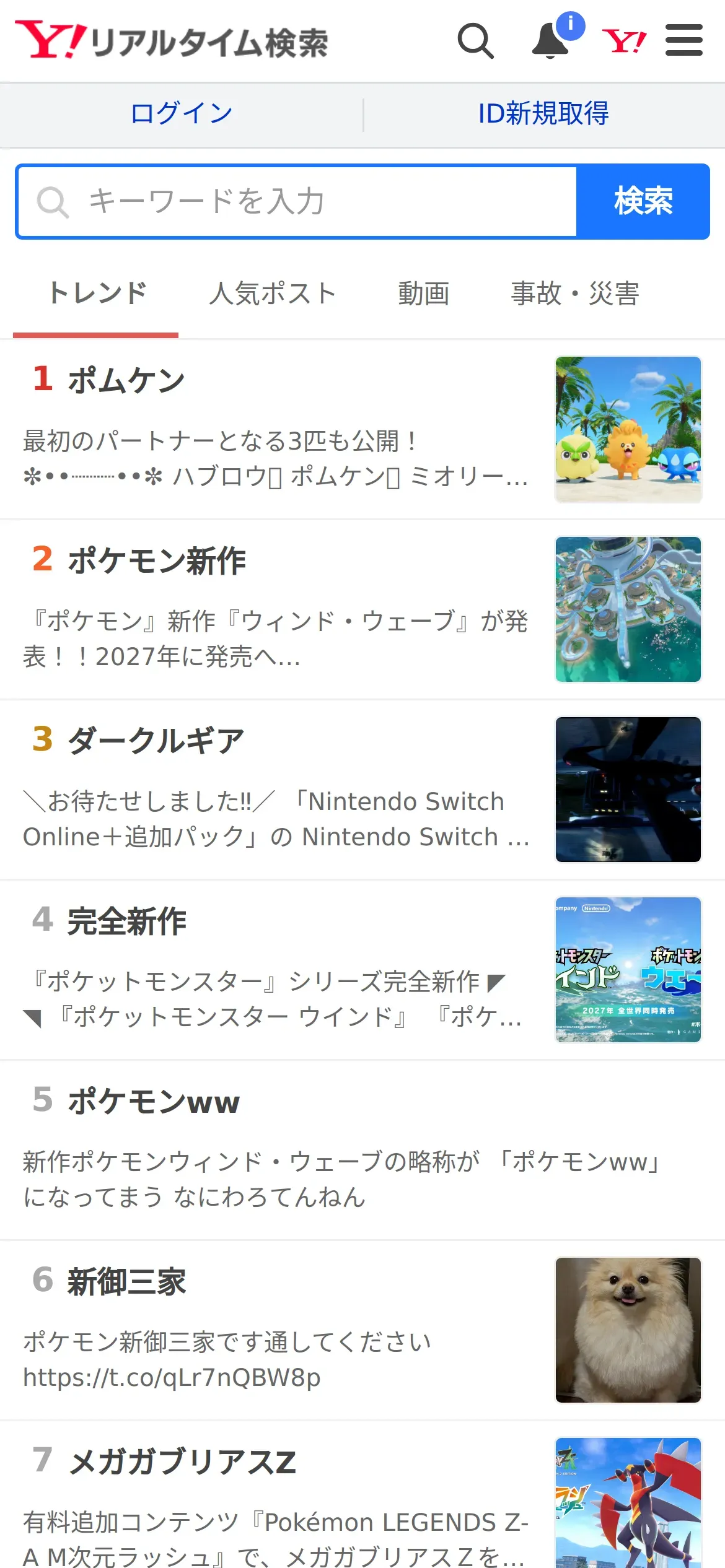Open the hamburger menu
This screenshot has width=725, height=1568.
(683, 41)
